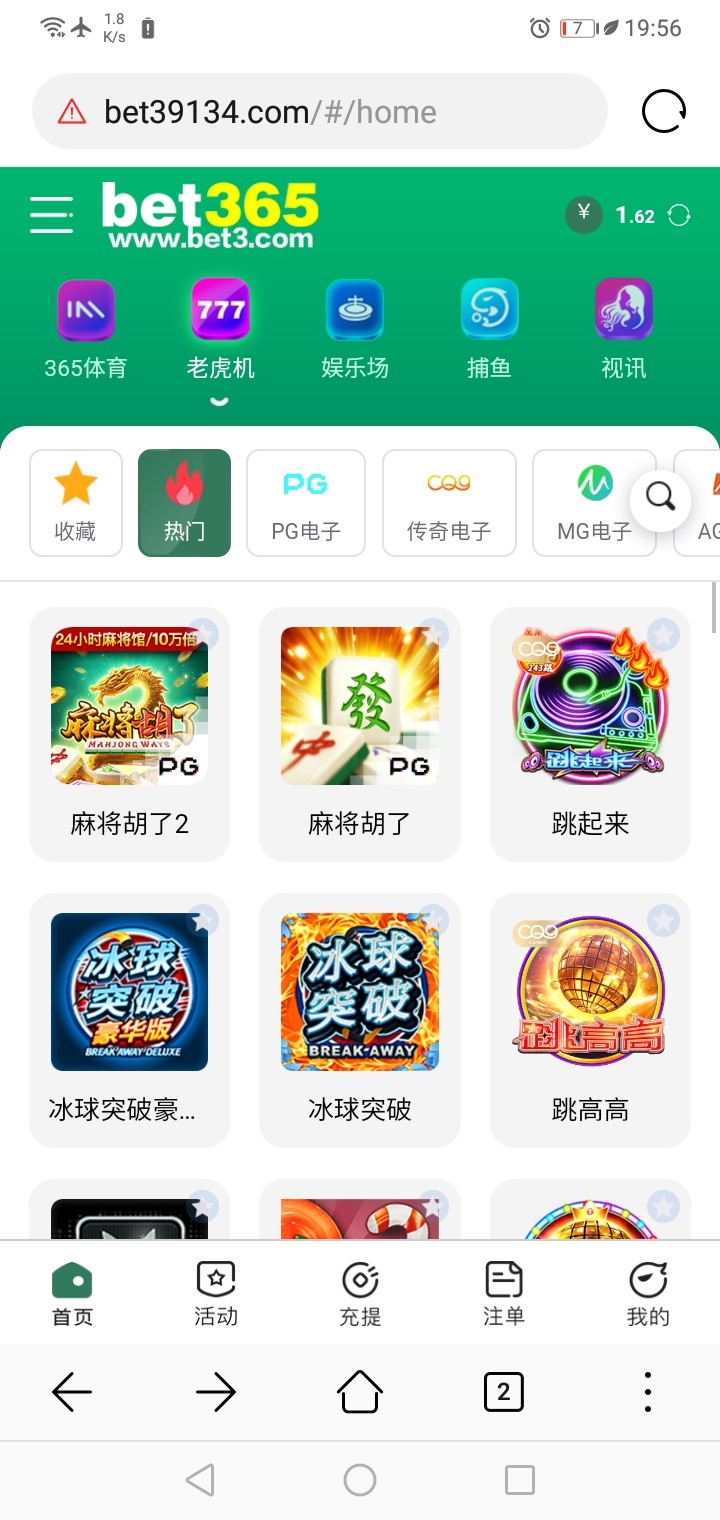The height and width of the screenshot is (1520, 720).
Task: Open the browser more options menu
Action: click(647, 1391)
